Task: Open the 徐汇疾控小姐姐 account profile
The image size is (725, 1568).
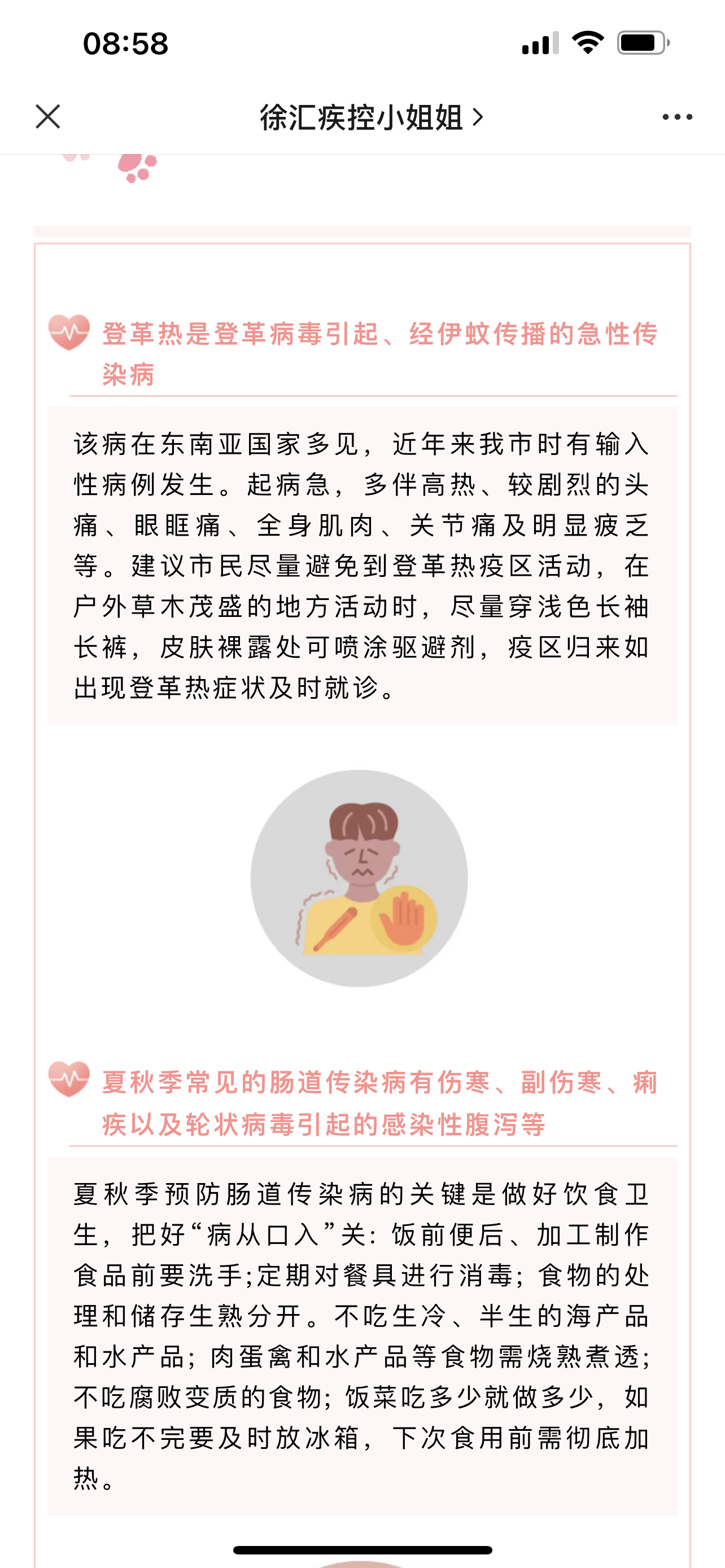Action: (372, 117)
